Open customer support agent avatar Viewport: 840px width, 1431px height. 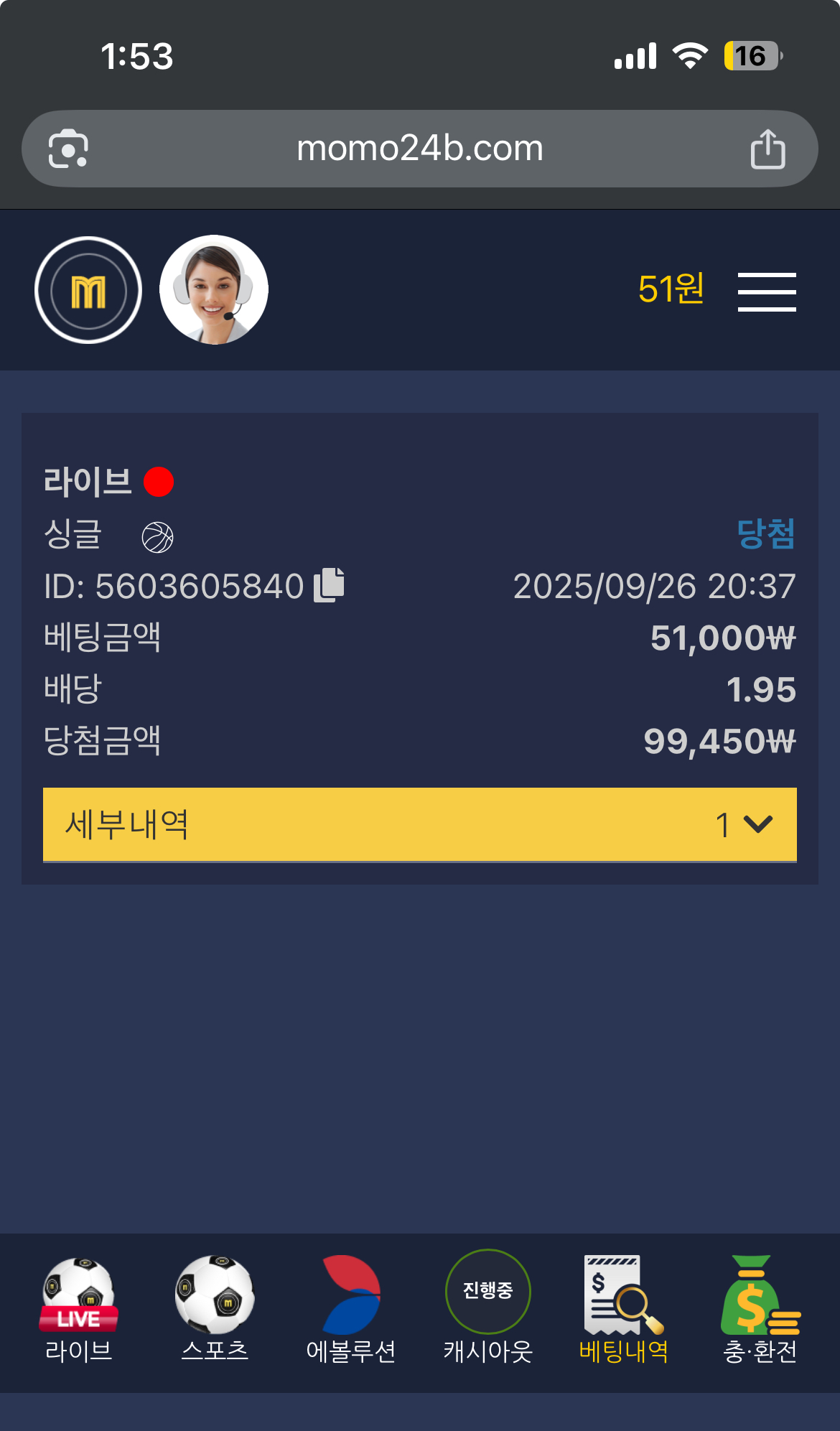click(x=213, y=290)
